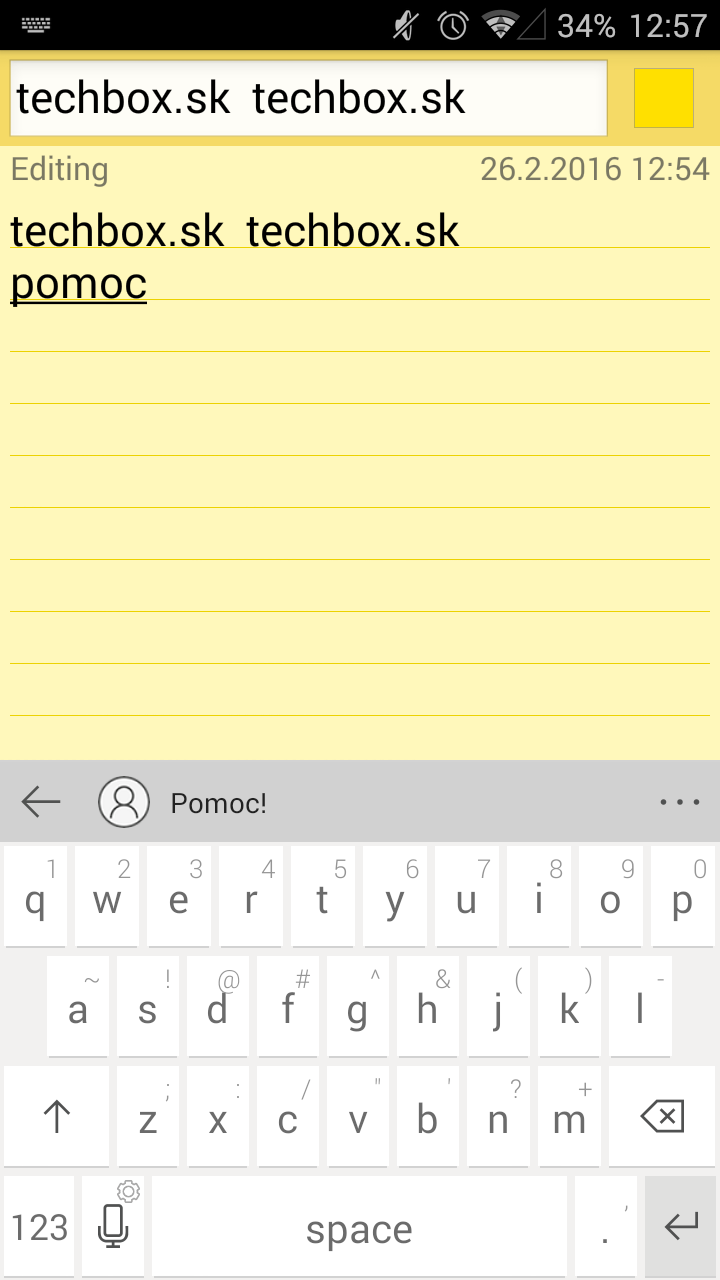Open the suggestion bar's three-dot menu

(680, 802)
